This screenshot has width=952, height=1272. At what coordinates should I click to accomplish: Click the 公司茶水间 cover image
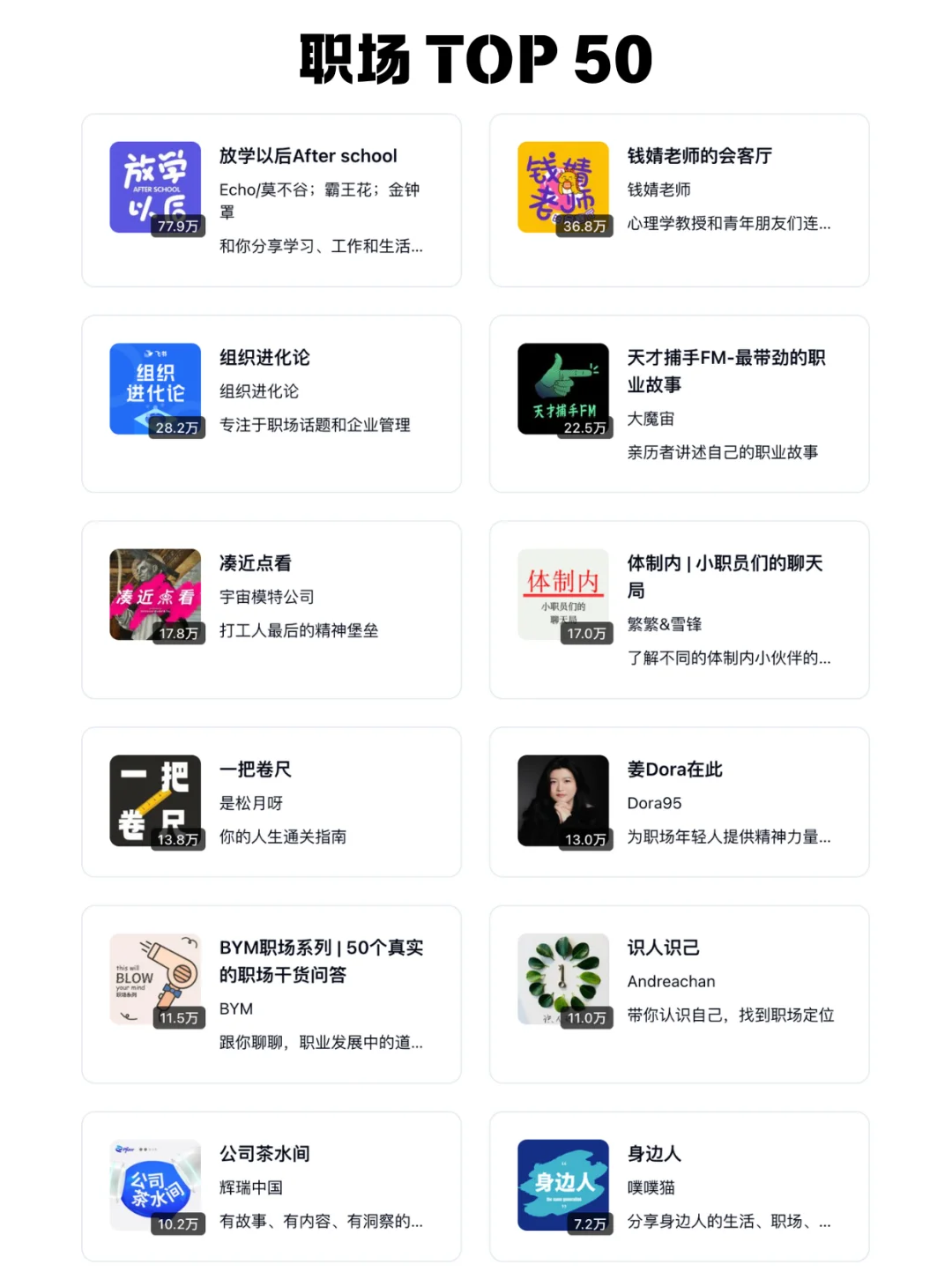(156, 1185)
